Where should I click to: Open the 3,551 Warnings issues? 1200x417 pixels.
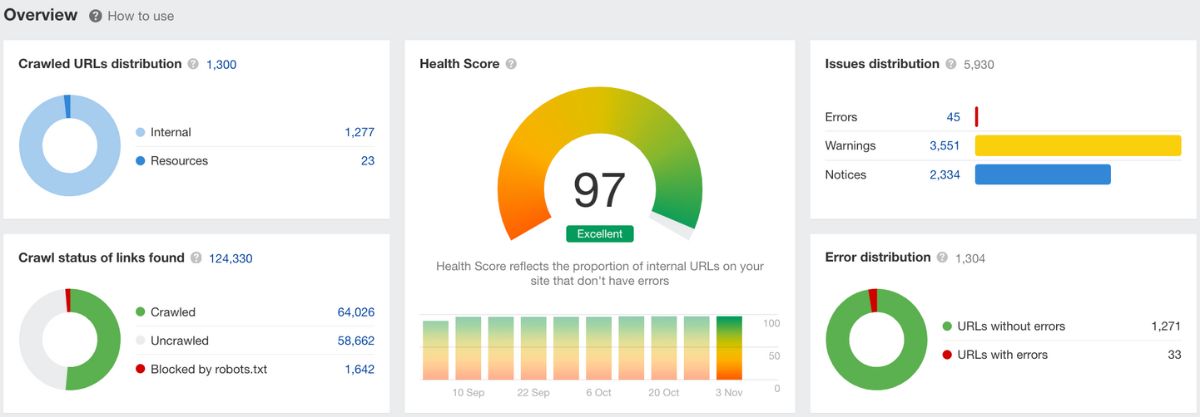[944, 146]
